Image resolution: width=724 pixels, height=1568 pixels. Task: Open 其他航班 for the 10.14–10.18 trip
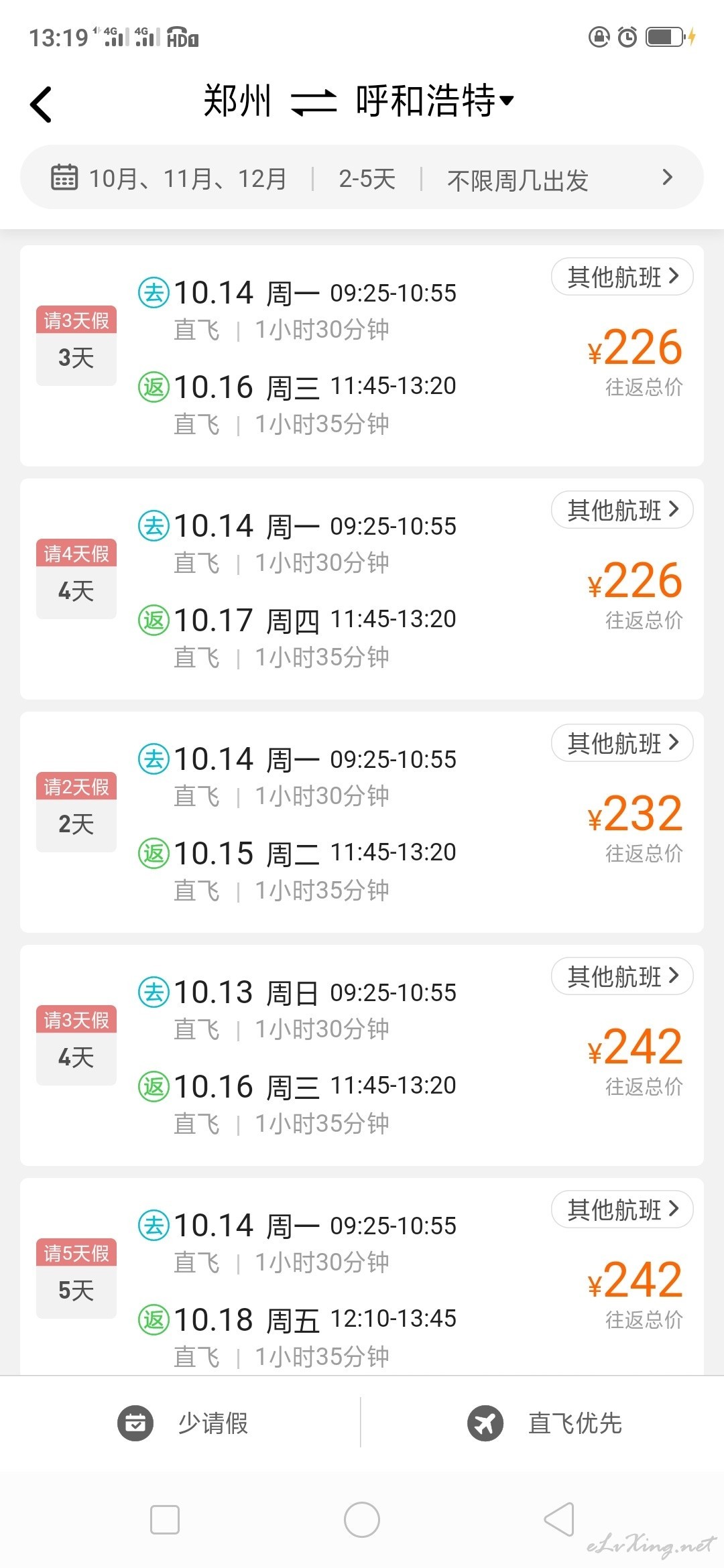pos(622,1209)
